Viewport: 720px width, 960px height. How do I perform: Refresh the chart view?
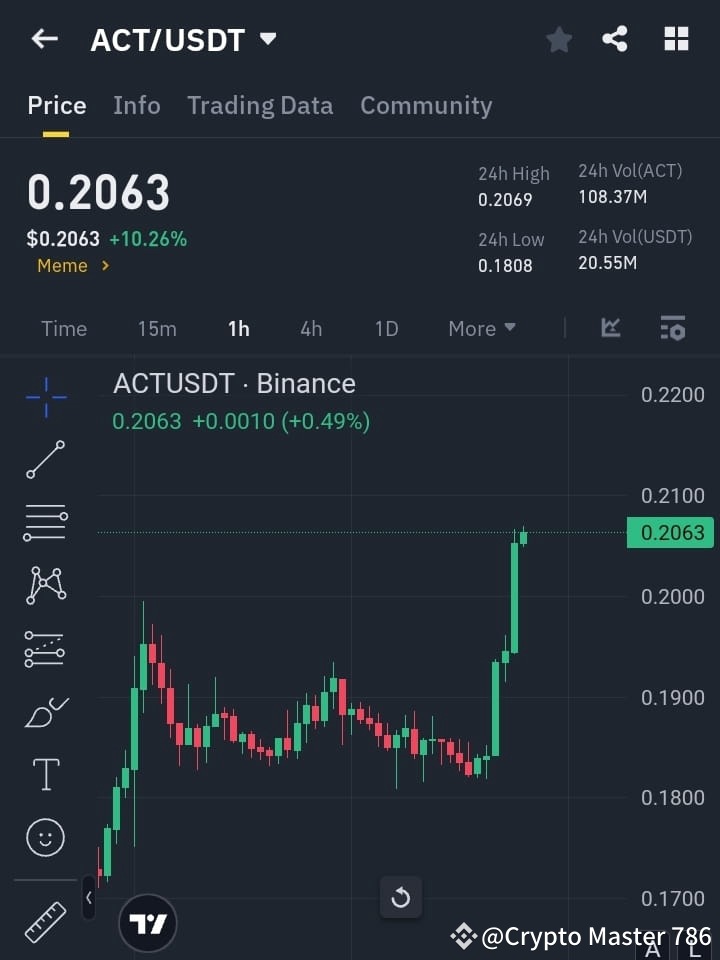(401, 898)
